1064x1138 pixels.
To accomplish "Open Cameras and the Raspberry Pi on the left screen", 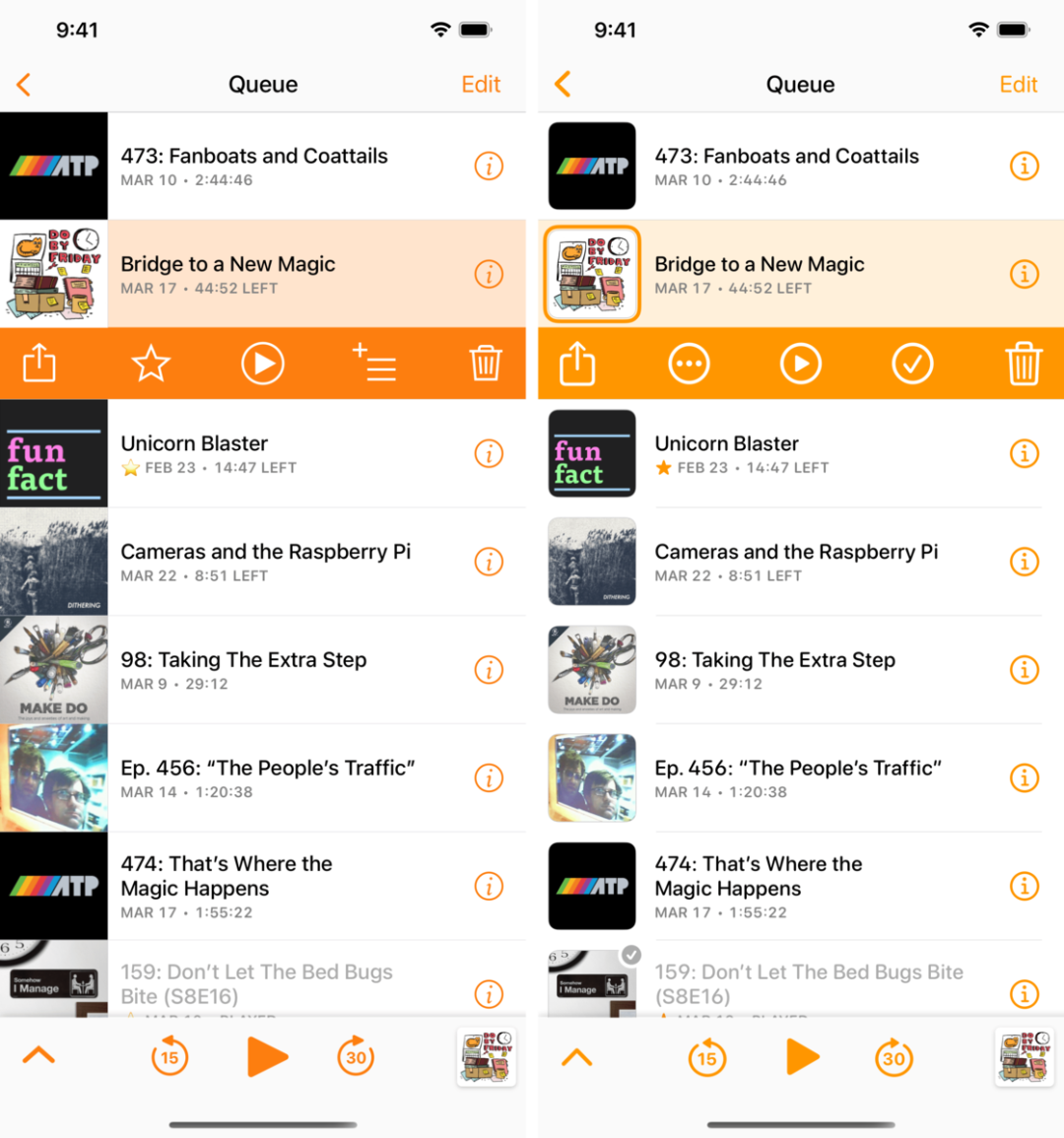I will [266, 562].
